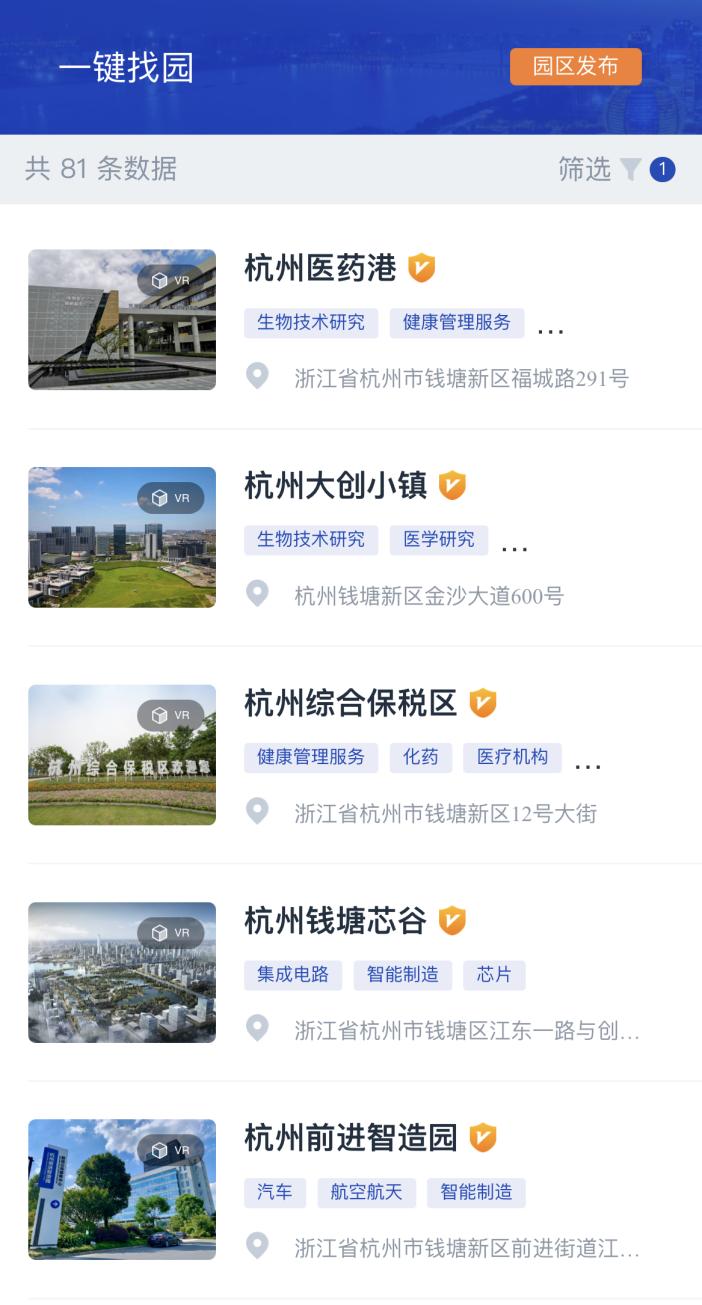This screenshot has height=1305, width=702.
Task: Select the 杭州综合保税区 card
Action: tap(350, 703)
